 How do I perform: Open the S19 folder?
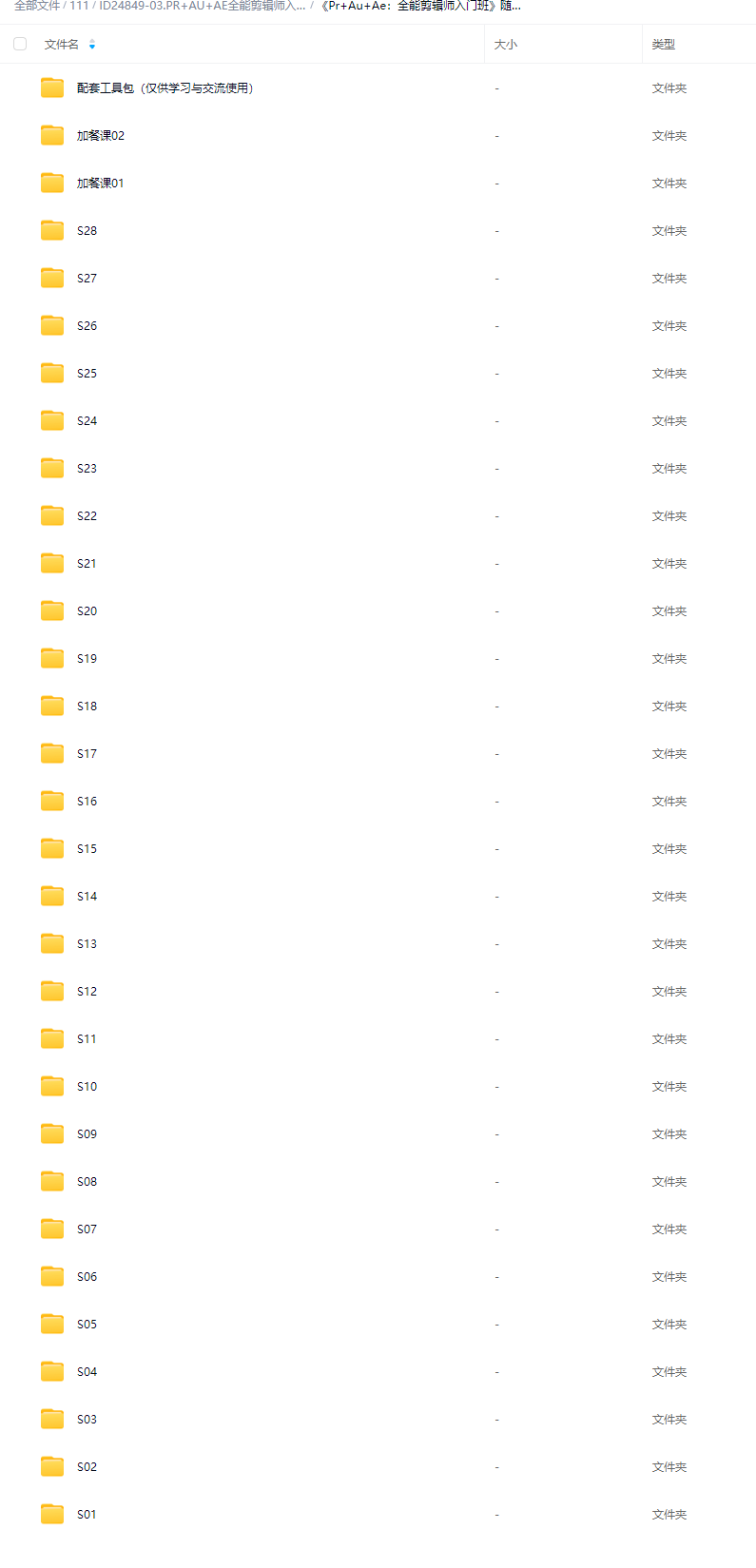tap(87, 659)
